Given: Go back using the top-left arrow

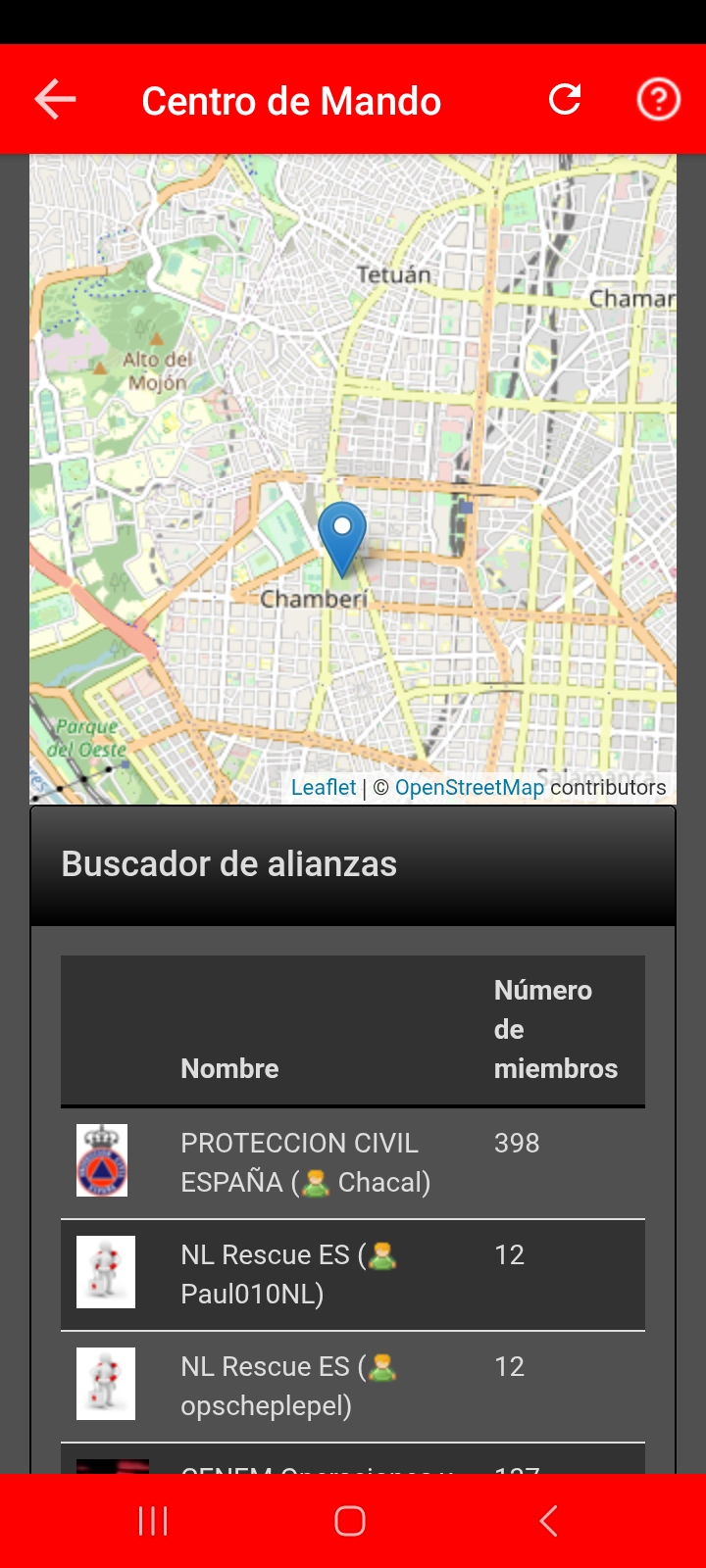Looking at the screenshot, I should tap(55, 100).
